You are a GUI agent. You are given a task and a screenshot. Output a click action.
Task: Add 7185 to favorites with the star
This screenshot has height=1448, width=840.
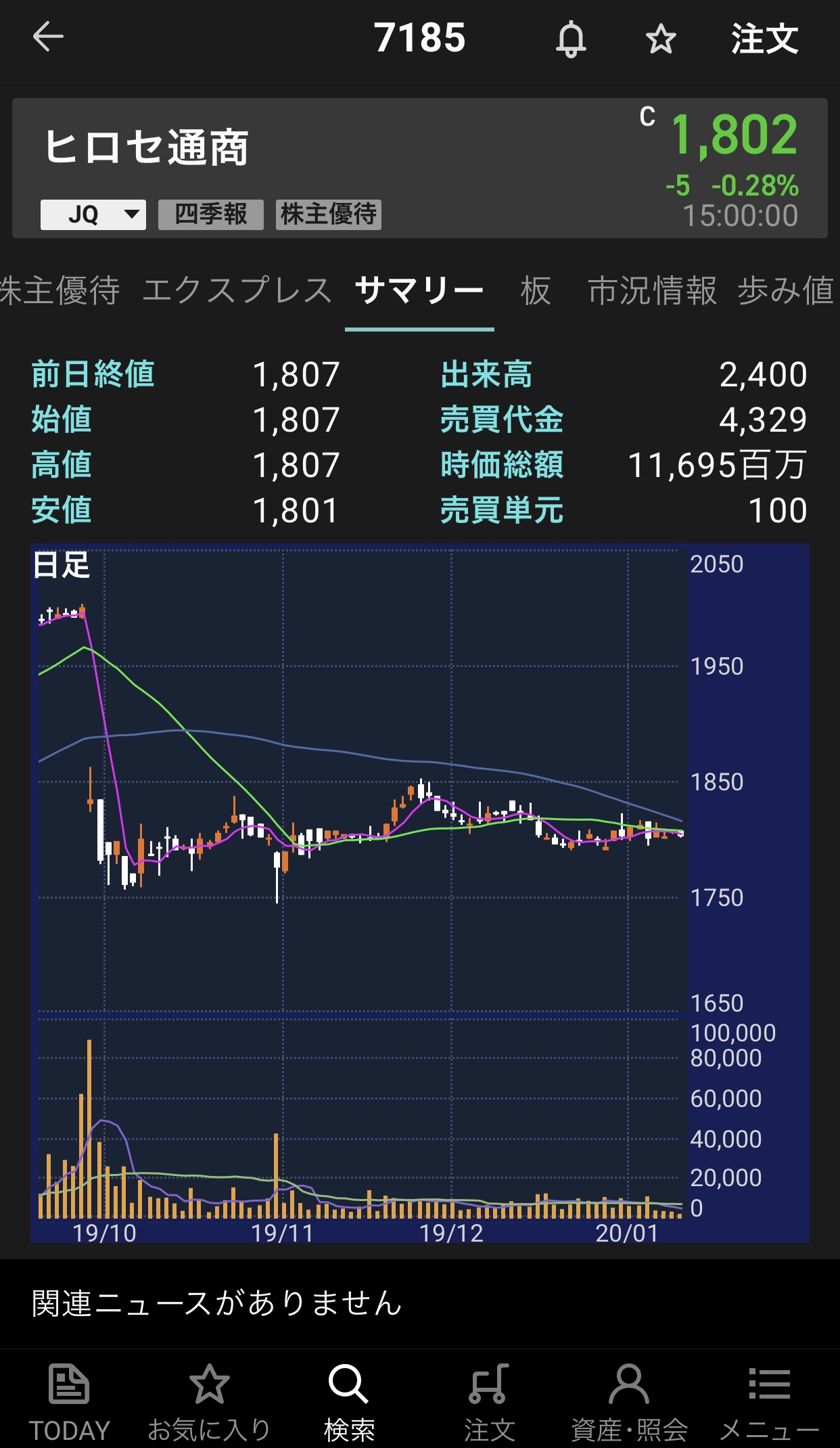point(660,39)
